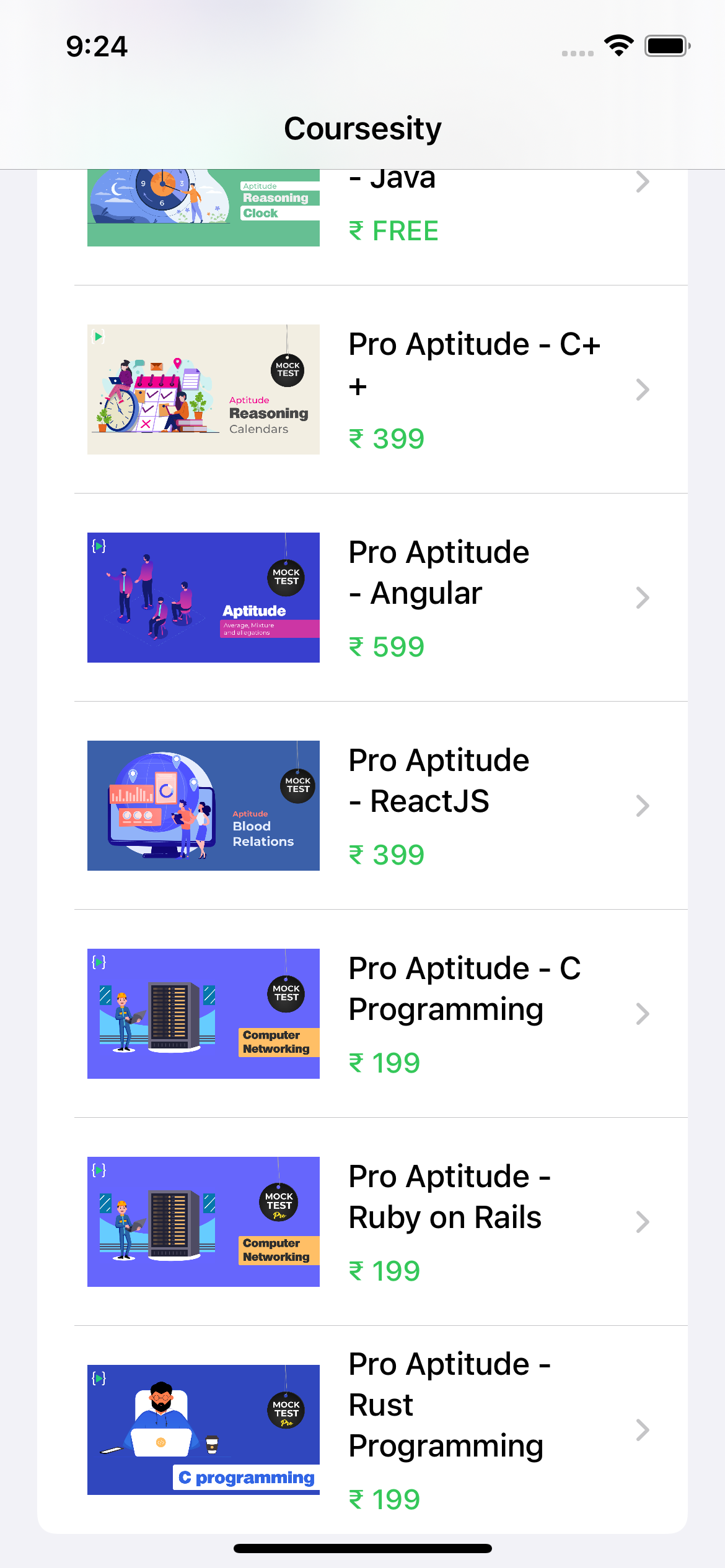The image size is (725, 1568).
Task: Tap the Coursesity title in the header
Action: (362, 128)
